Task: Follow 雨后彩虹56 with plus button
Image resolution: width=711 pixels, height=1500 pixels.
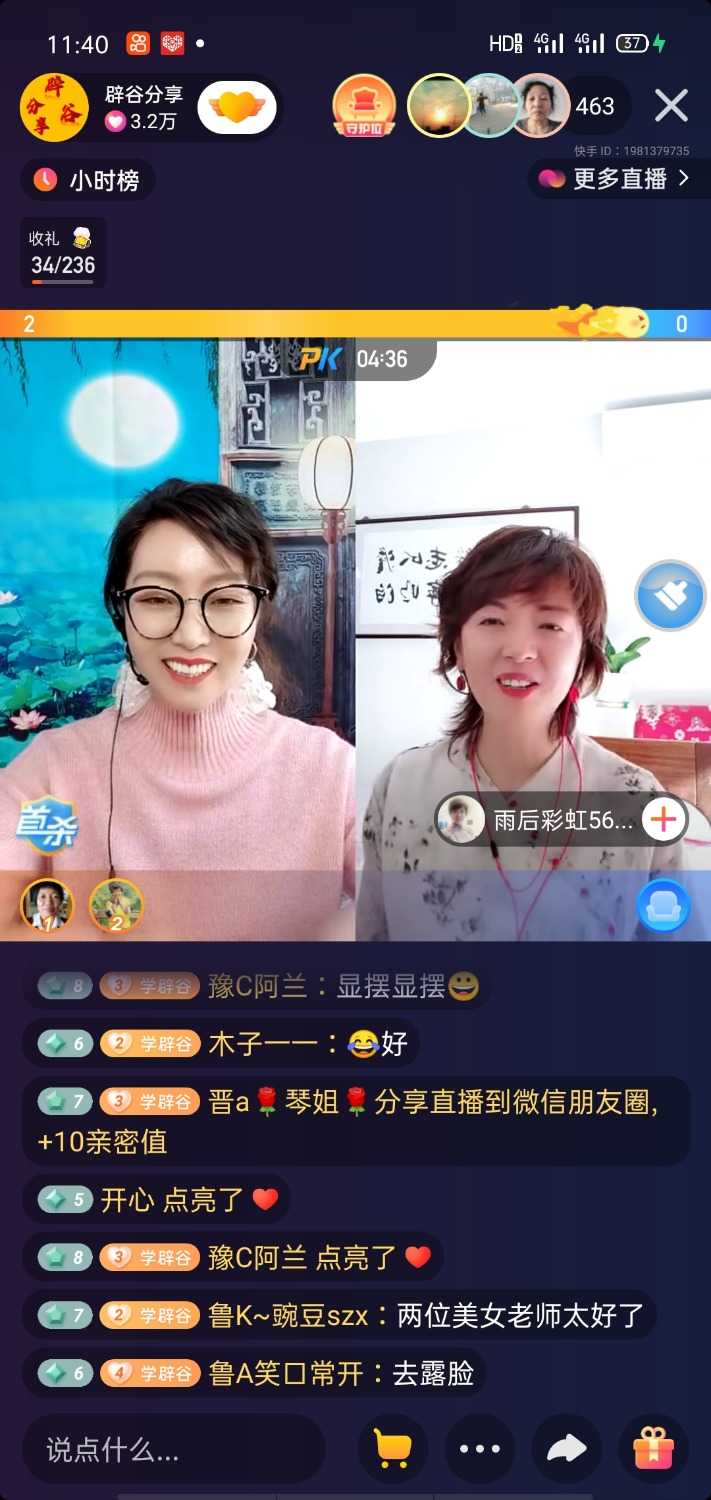Action: click(664, 821)
